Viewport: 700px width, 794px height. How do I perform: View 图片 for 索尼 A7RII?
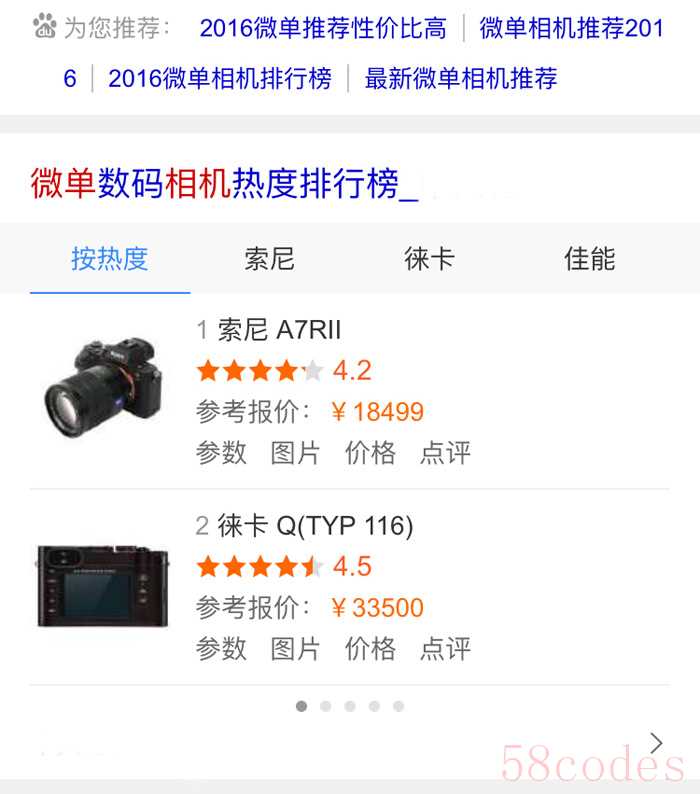(296, 453)
